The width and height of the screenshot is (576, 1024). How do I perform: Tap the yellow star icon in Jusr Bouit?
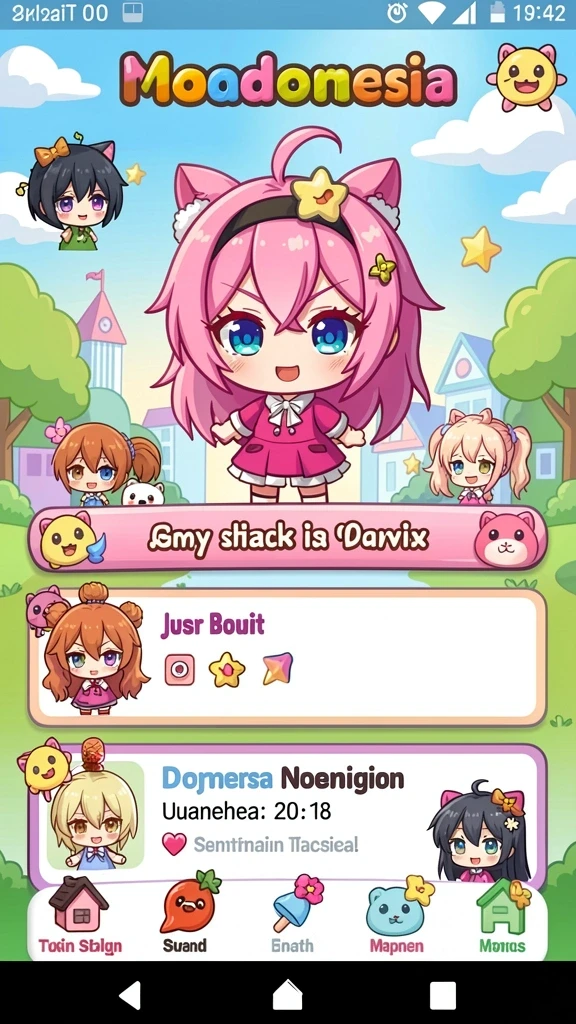pos(227,670)
